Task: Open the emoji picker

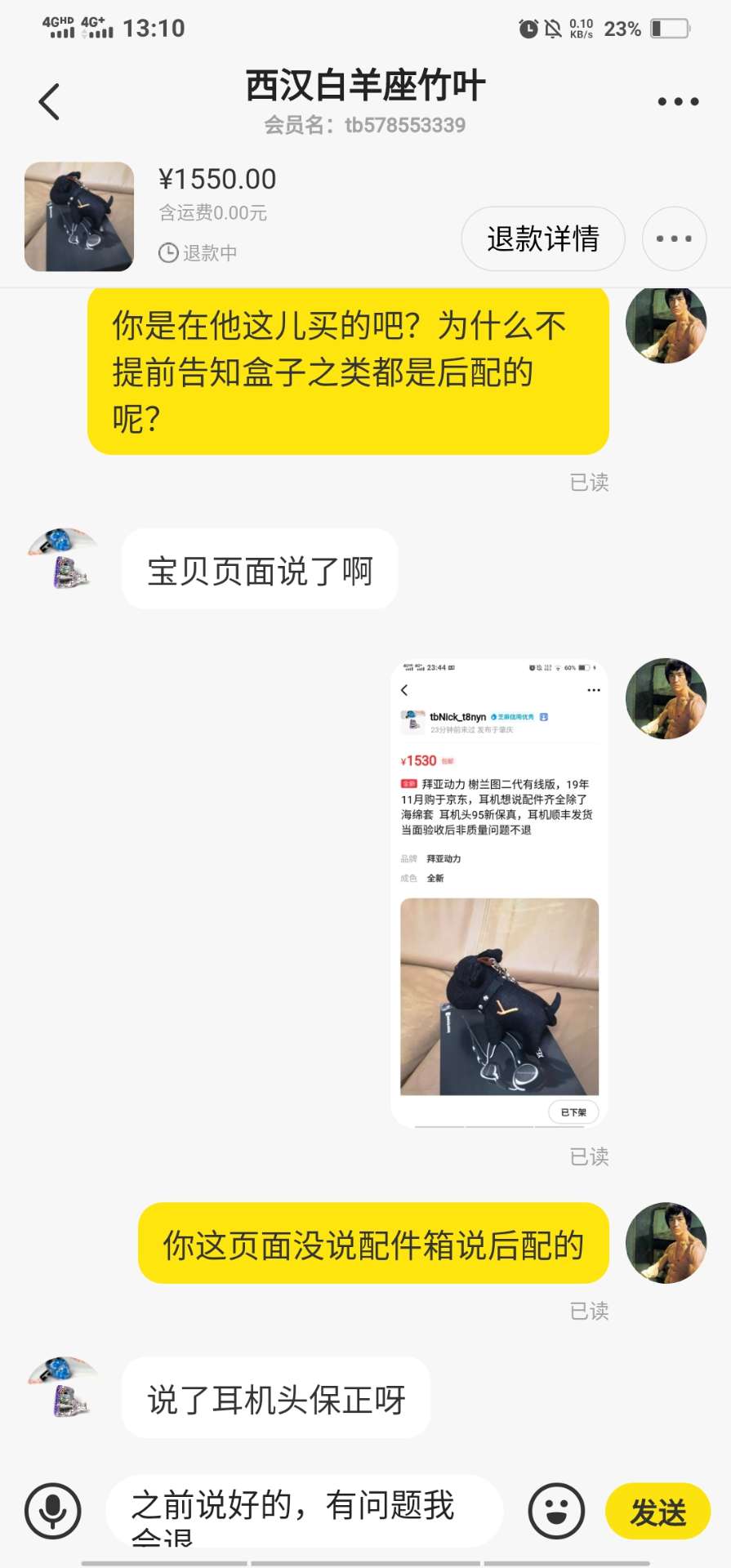Action: coord(556,1512)
